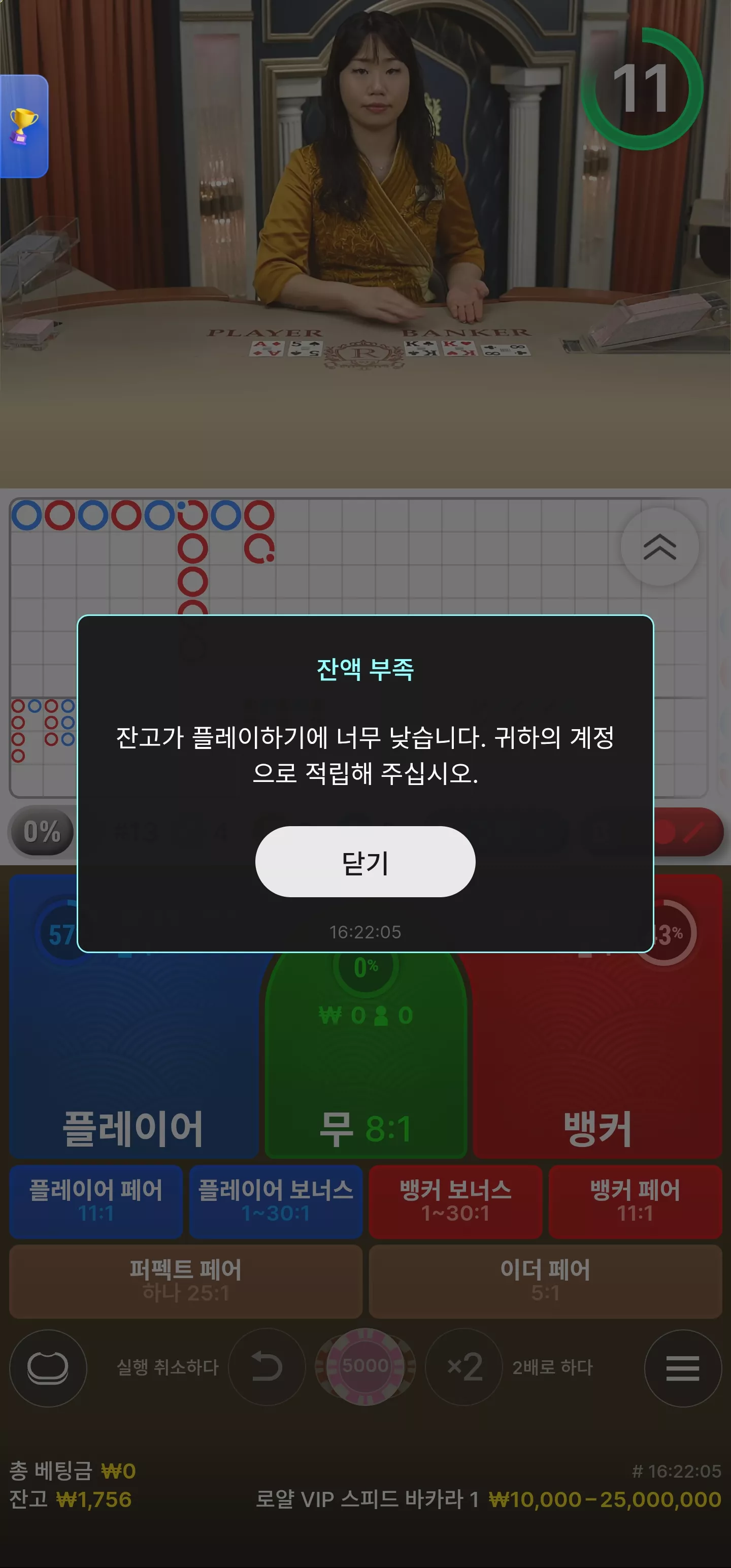Screen dimensions: 731x1568
Task: Select the 뱅커 페어 11:1 side bet
Action: [636, 1201]
